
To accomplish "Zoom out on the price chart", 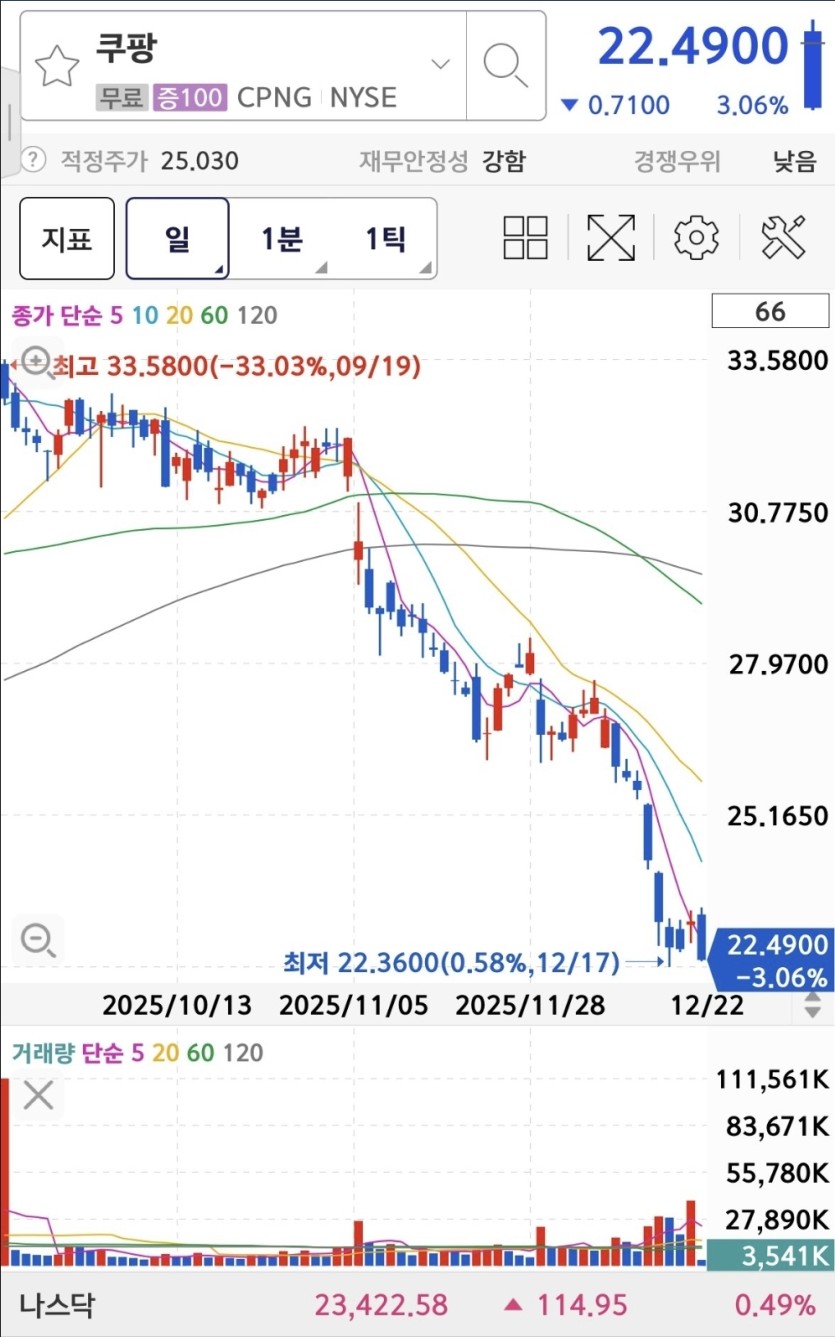I will click(38, 939).
